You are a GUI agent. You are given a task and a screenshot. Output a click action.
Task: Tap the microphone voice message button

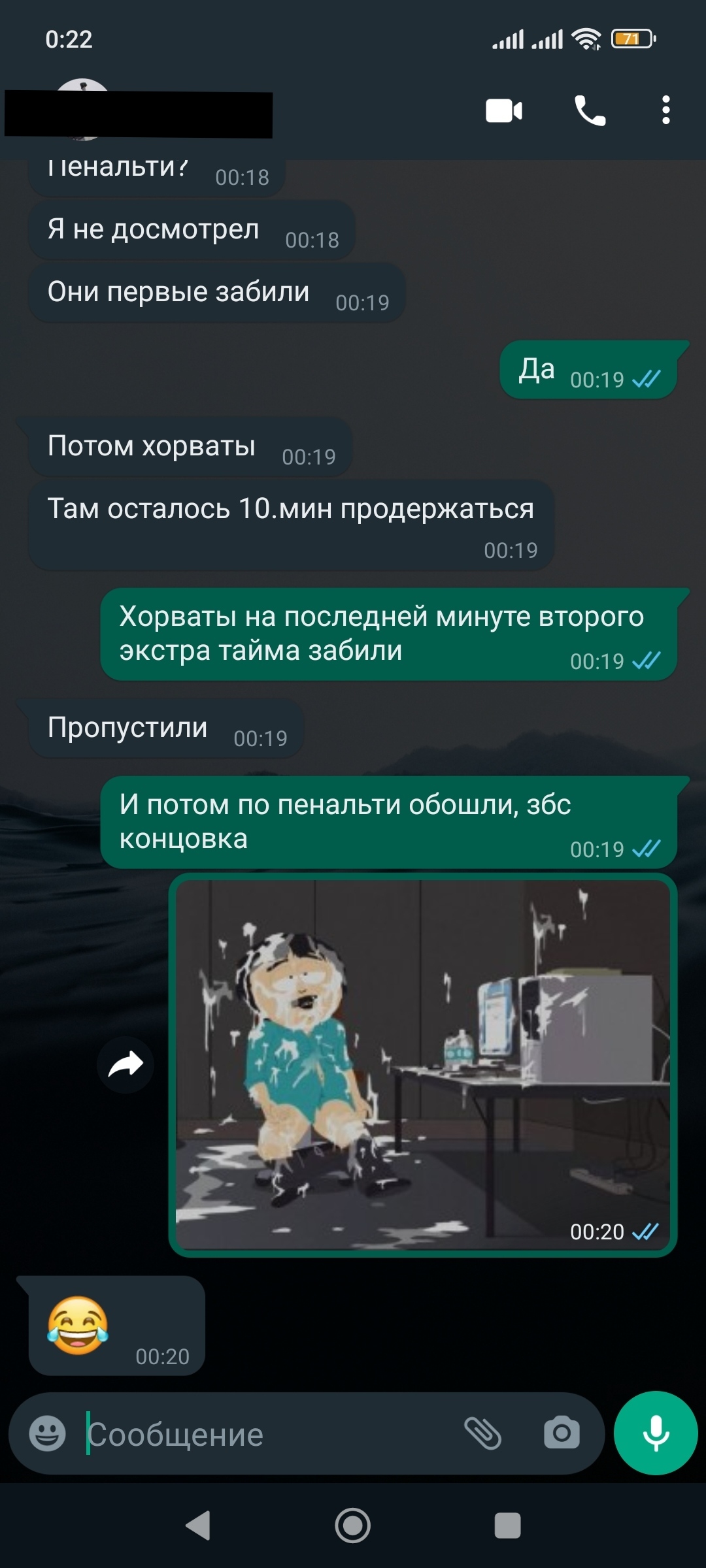click(656, 1433)
